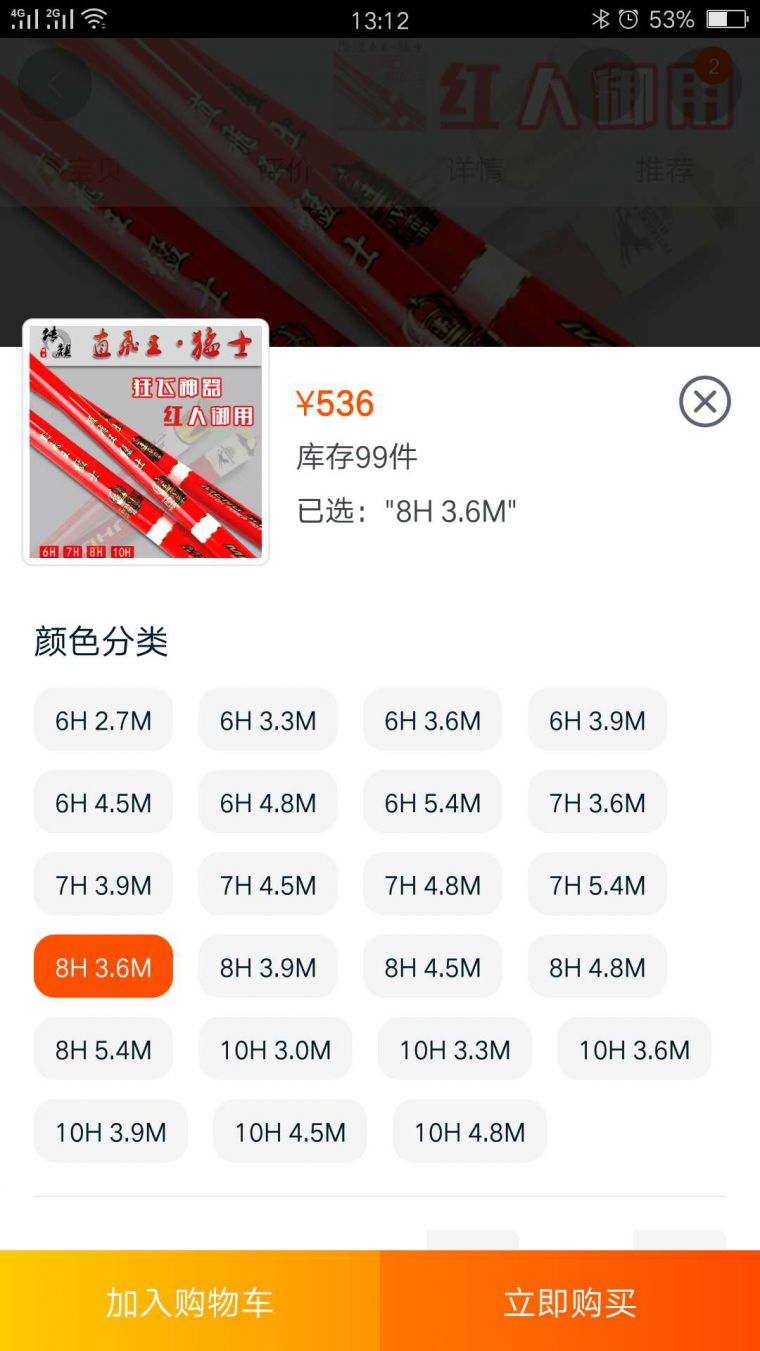Choose 8H 3.9M variant
760x1351 pixels.
pyautogui.click(x=268, y=967)
